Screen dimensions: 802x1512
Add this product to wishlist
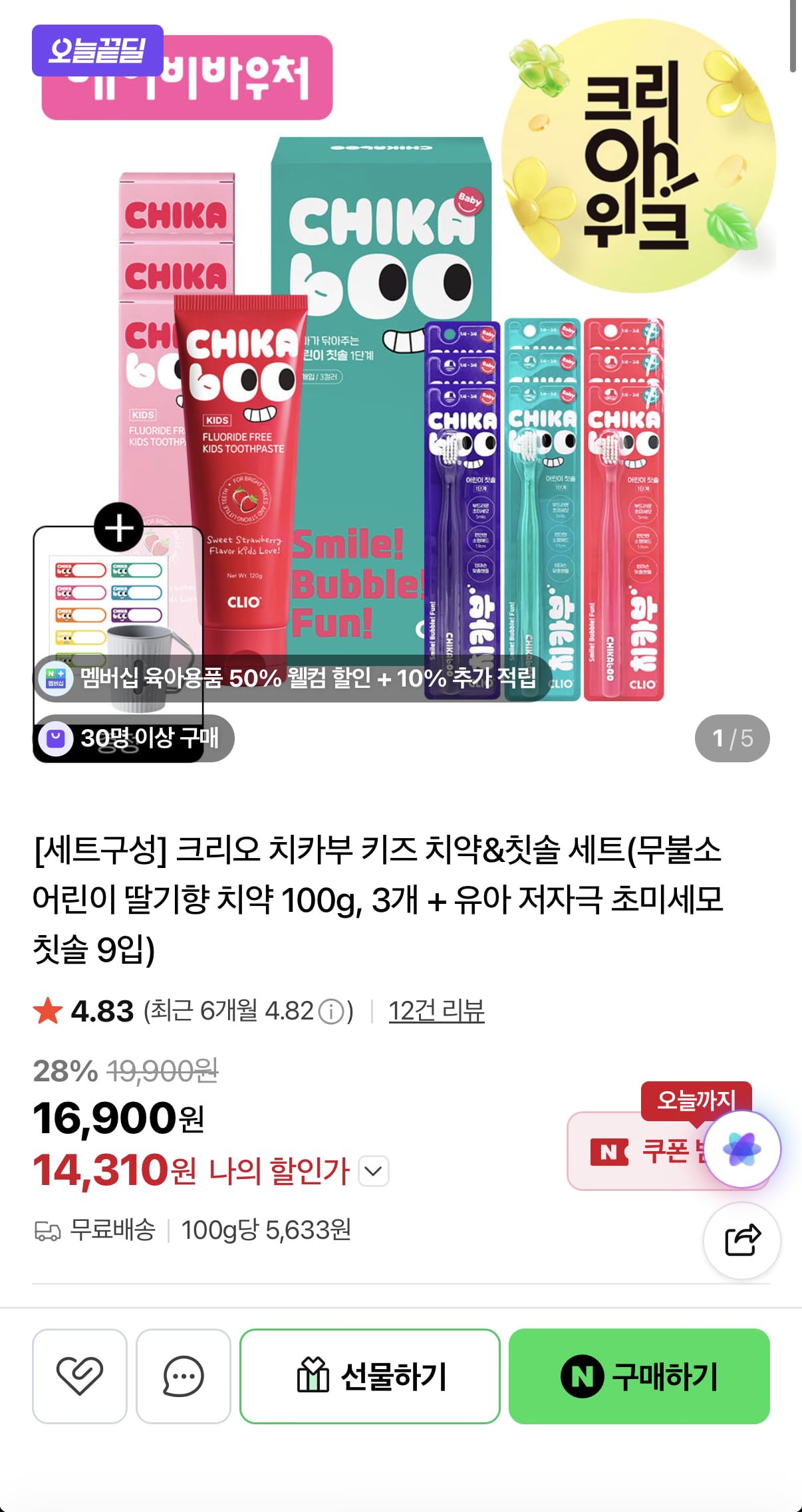point(80,1376)
